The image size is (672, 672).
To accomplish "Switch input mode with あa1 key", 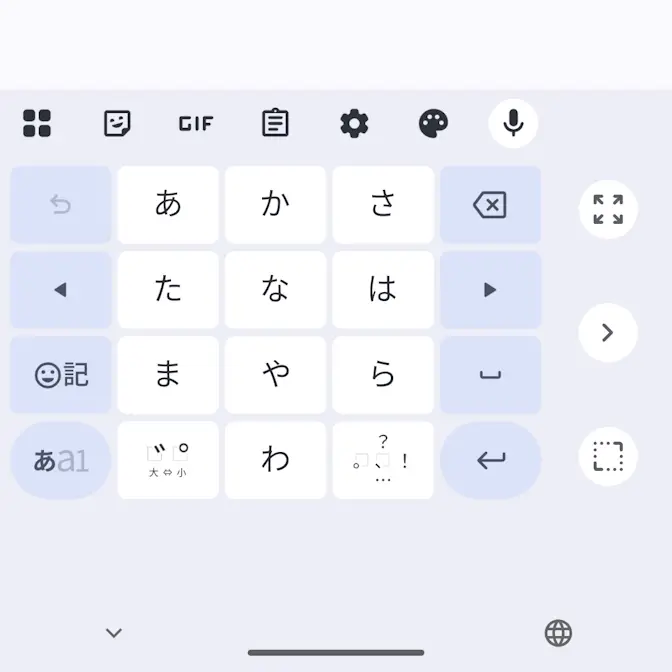I will coord(60,460).
